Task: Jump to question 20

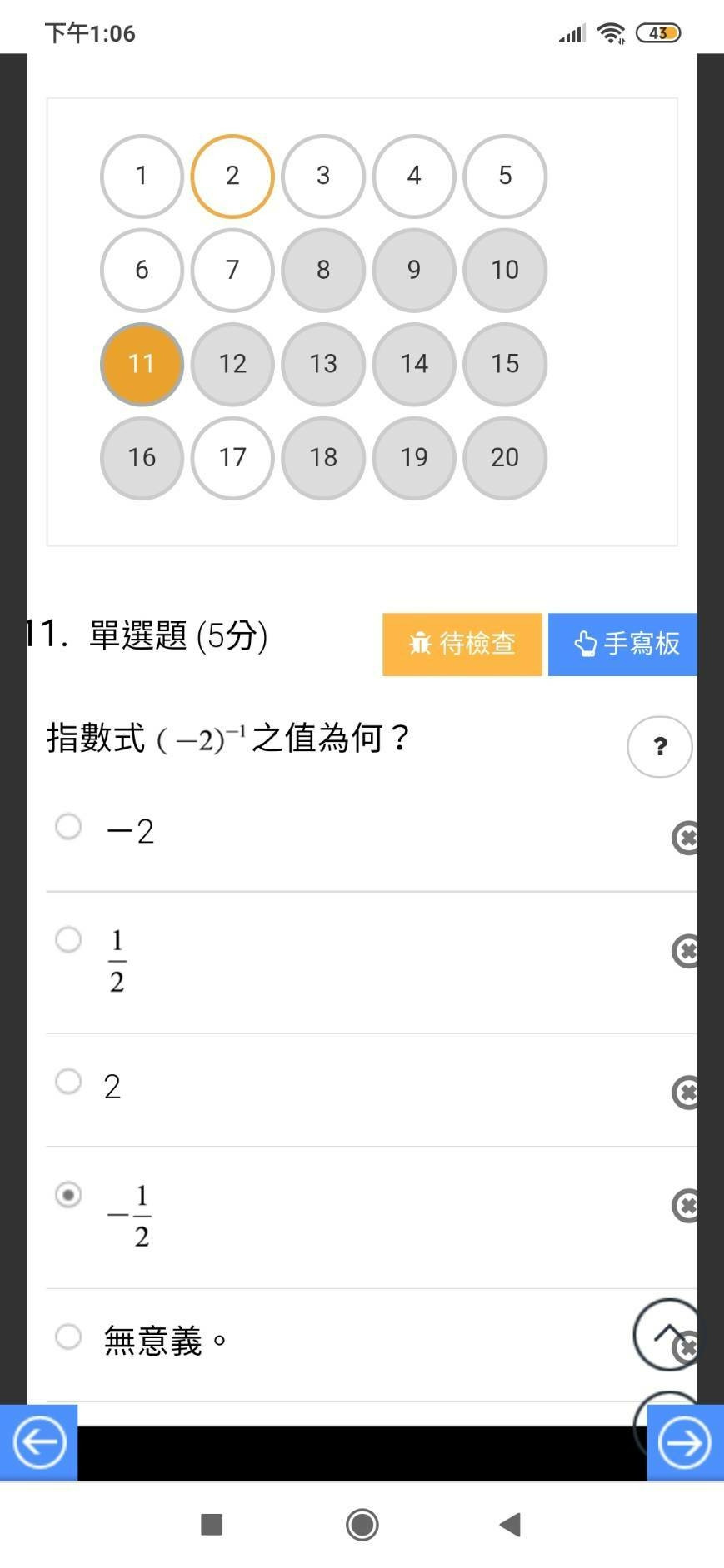Action: 504,457
